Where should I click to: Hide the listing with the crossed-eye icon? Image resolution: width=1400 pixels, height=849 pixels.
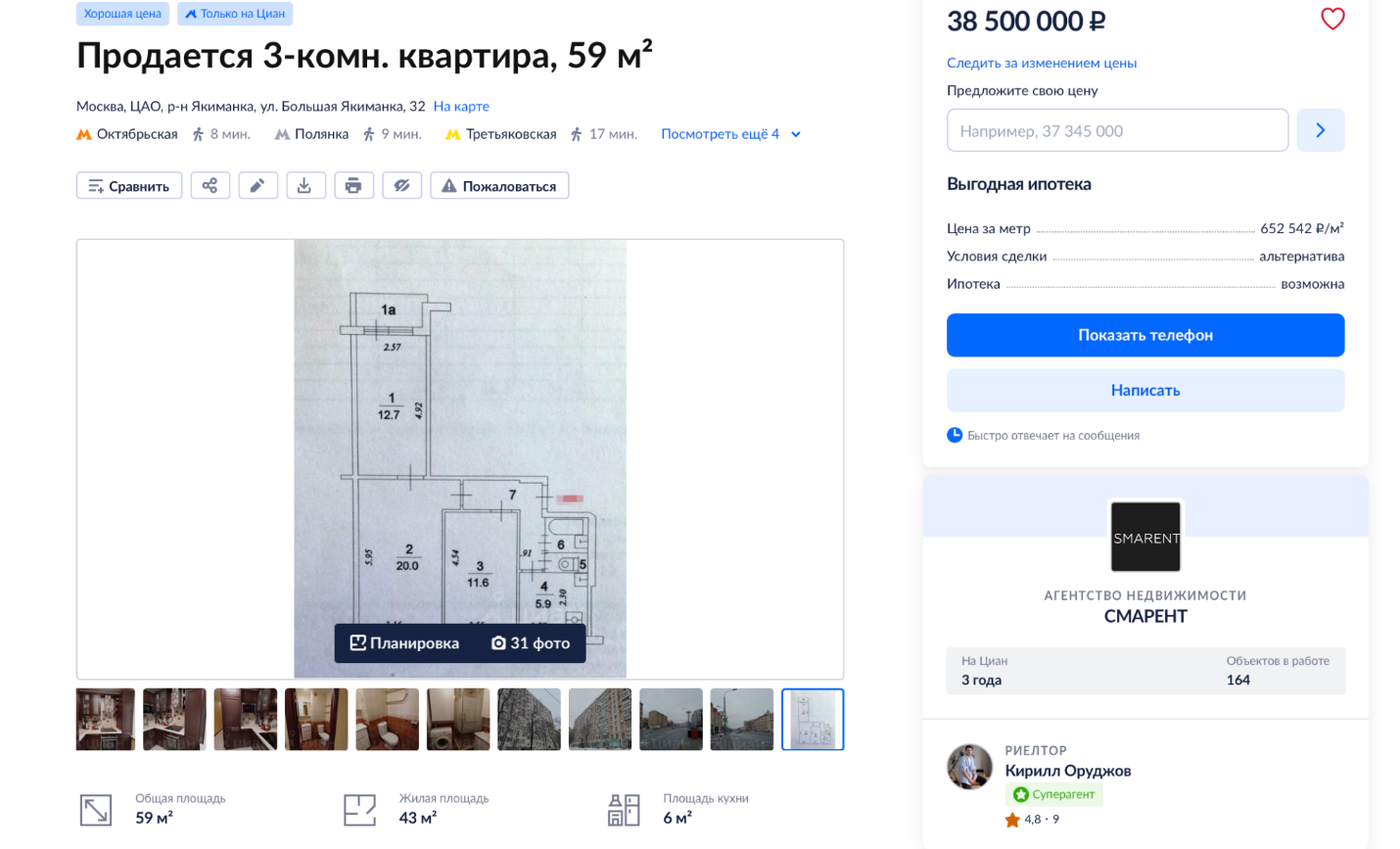click(401, 186)
